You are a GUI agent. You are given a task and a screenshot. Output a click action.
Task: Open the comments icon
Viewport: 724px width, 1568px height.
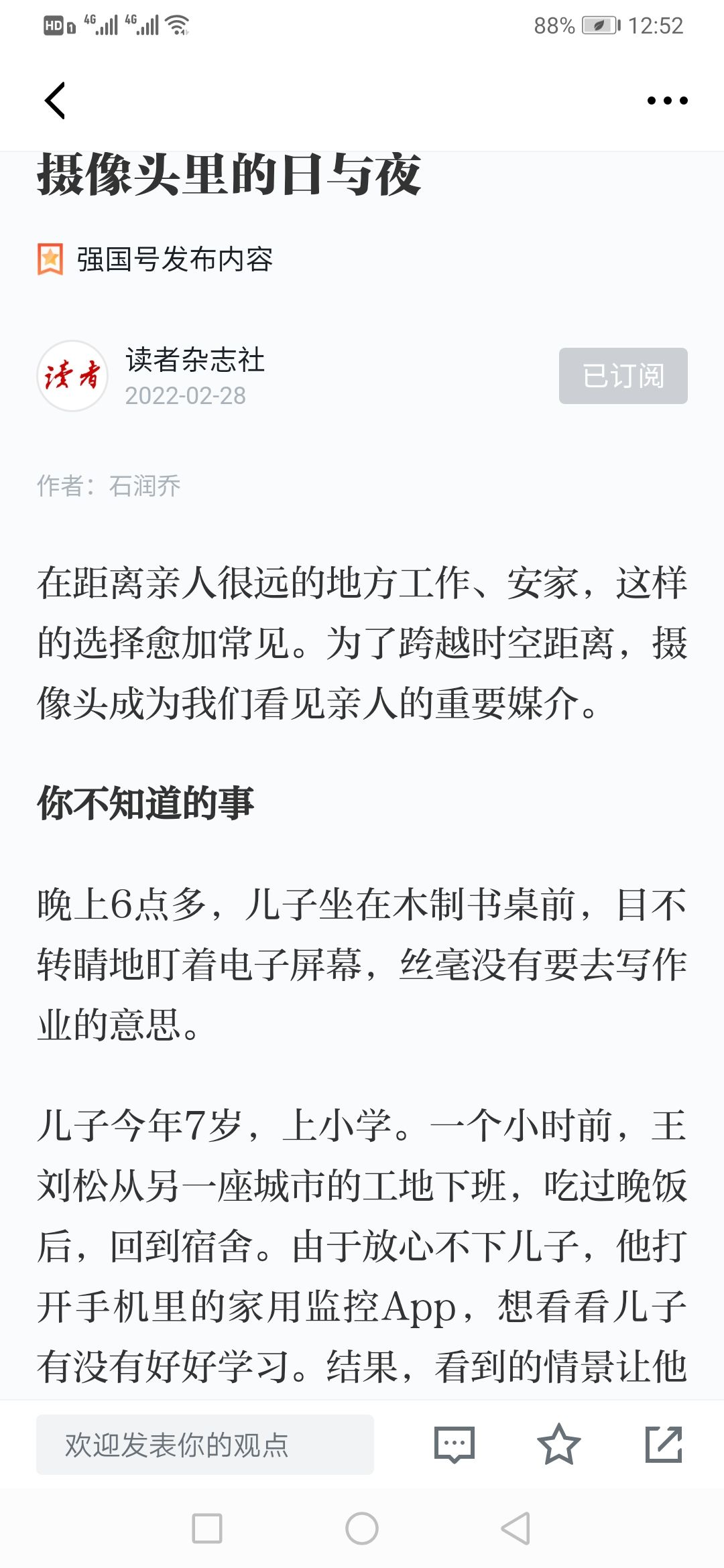(x=455, y=1445)
